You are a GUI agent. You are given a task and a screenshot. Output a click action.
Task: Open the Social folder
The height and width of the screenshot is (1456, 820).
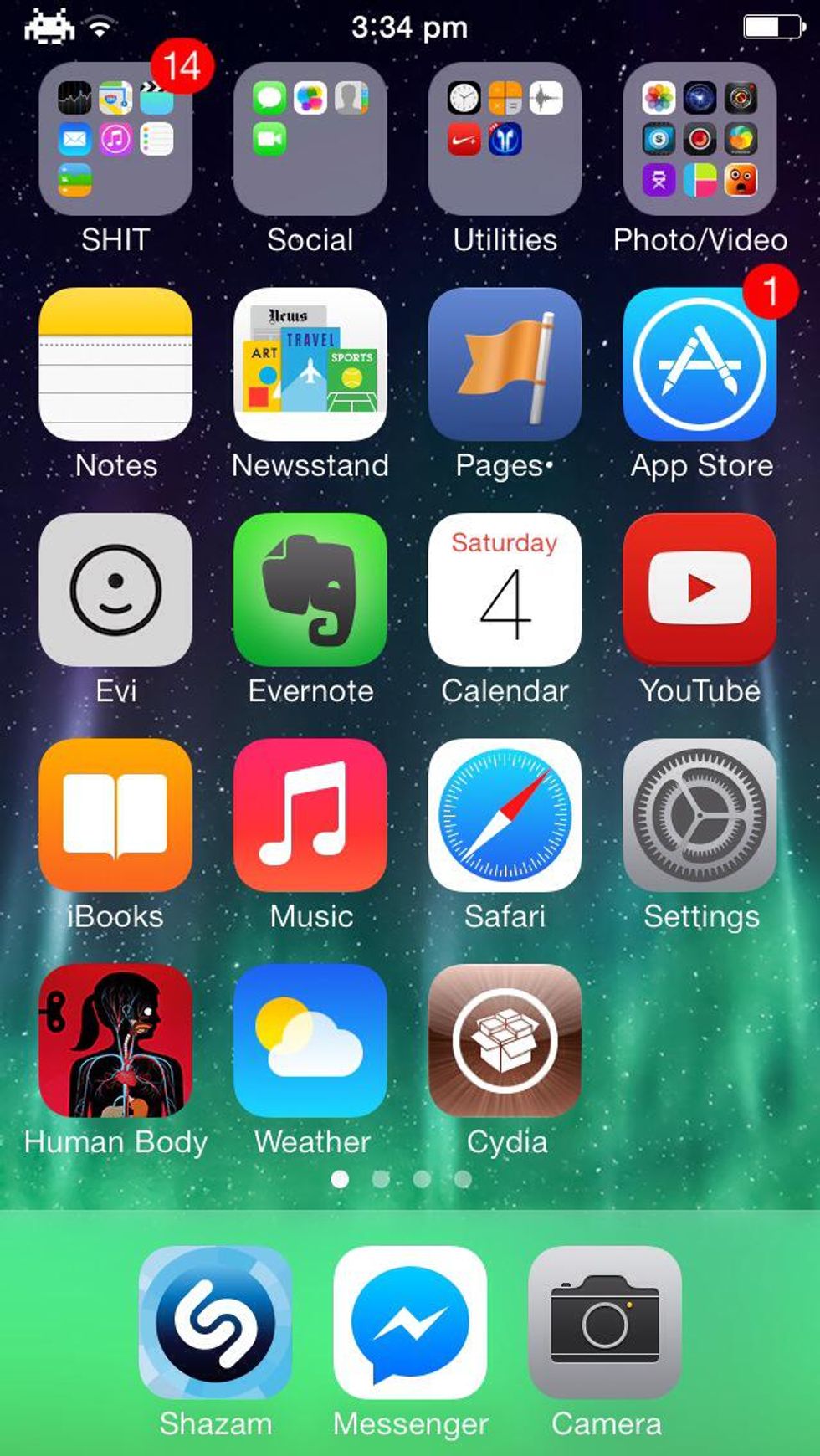[310, 139]
